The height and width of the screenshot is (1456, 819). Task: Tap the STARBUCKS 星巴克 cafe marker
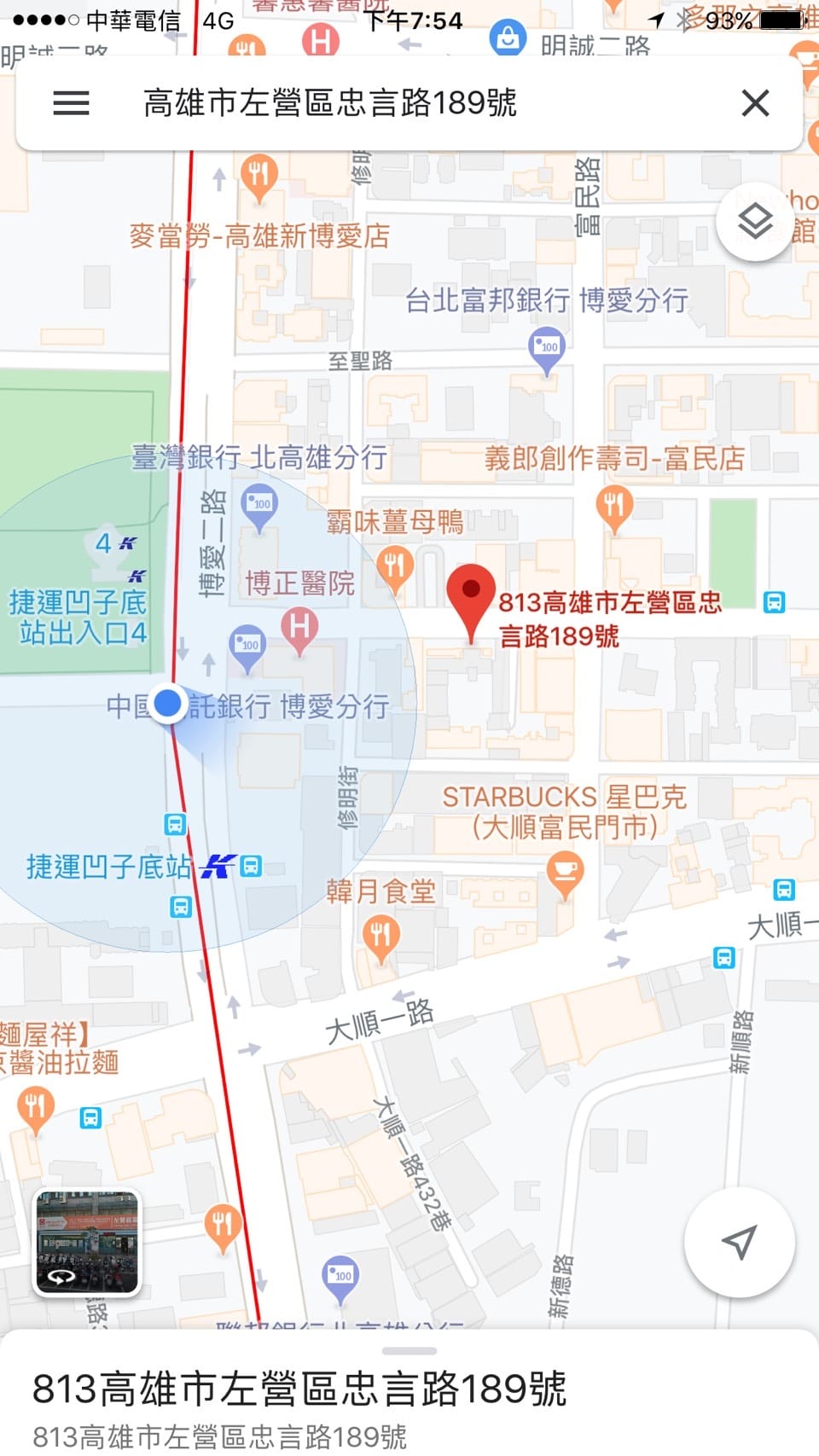pos(564,874)
